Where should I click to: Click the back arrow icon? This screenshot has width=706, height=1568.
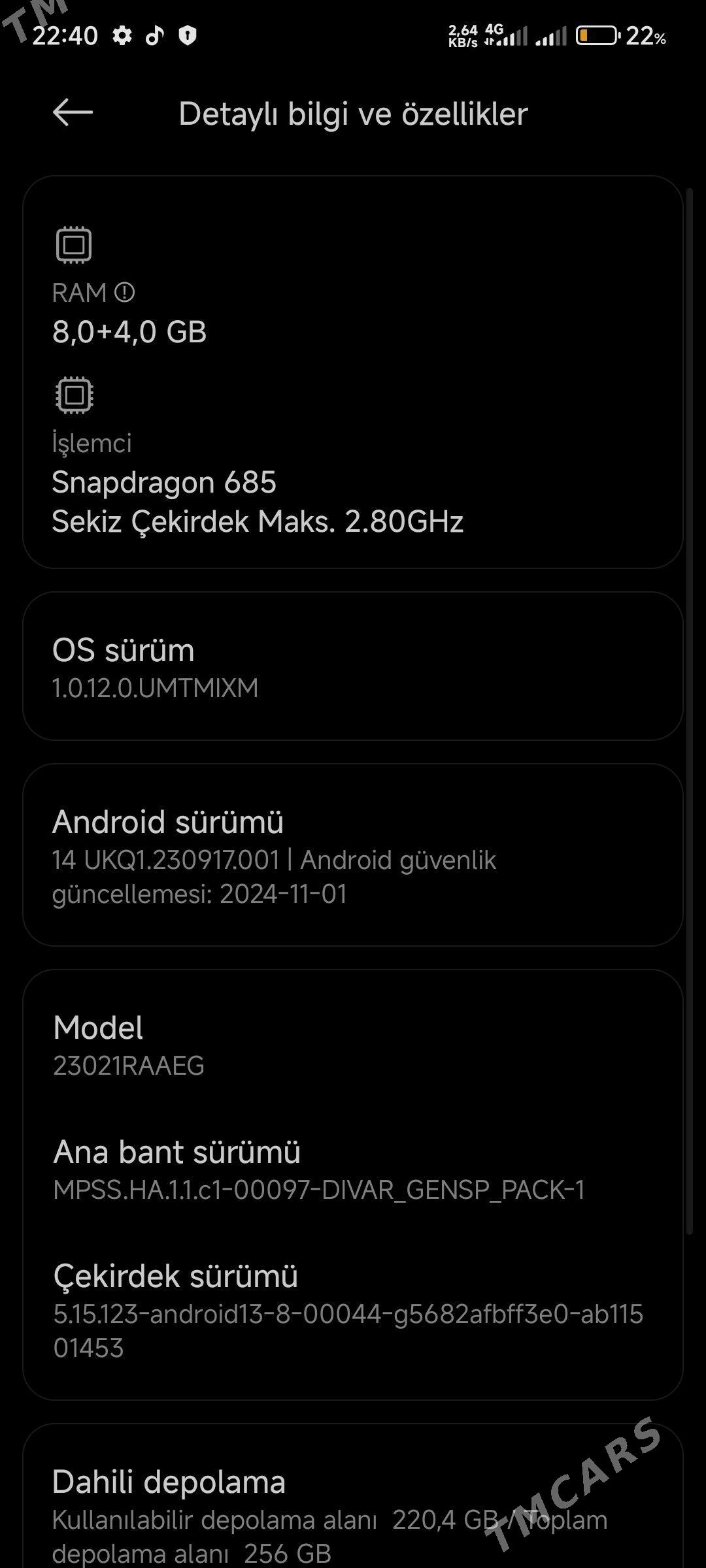click(72, 113)
